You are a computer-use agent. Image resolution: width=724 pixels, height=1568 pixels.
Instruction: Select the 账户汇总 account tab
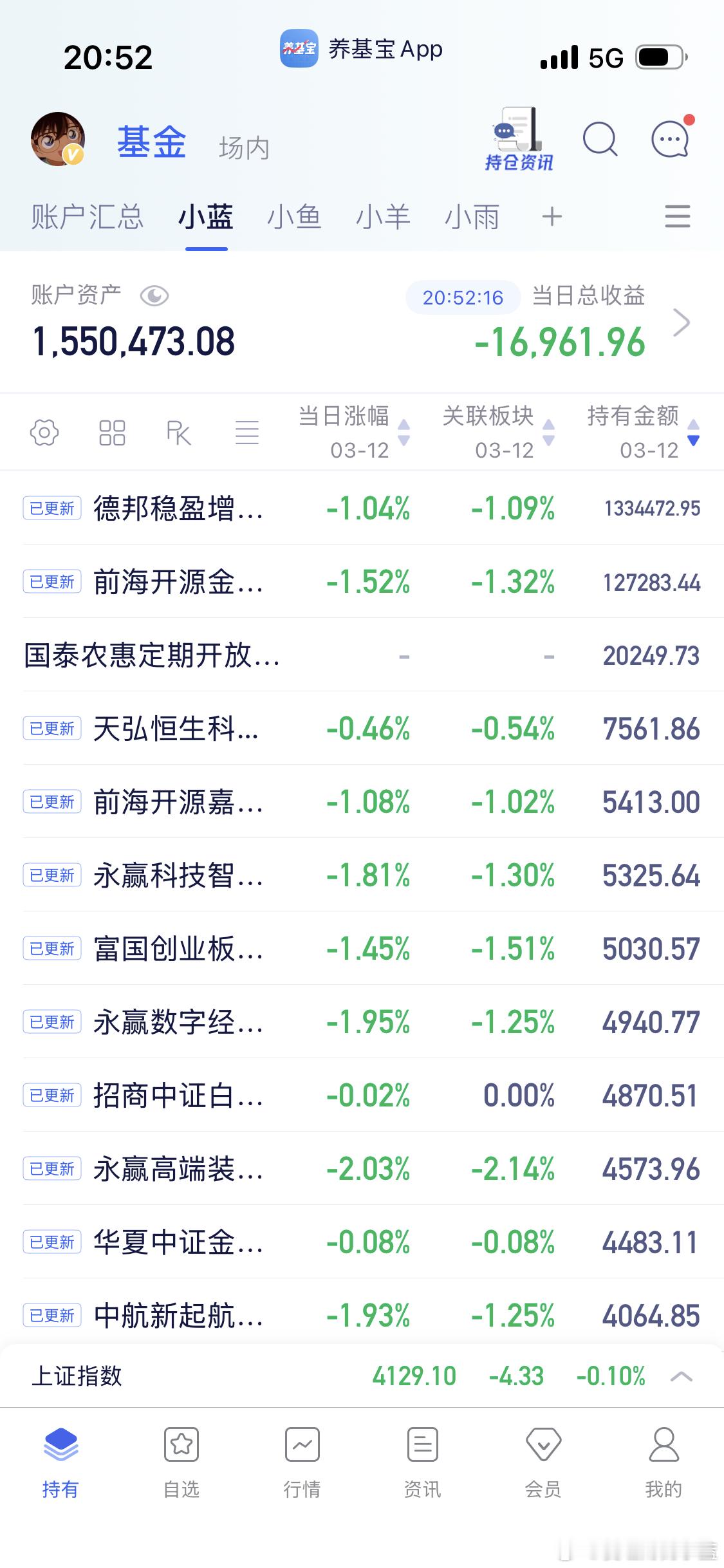pos(87,217)
